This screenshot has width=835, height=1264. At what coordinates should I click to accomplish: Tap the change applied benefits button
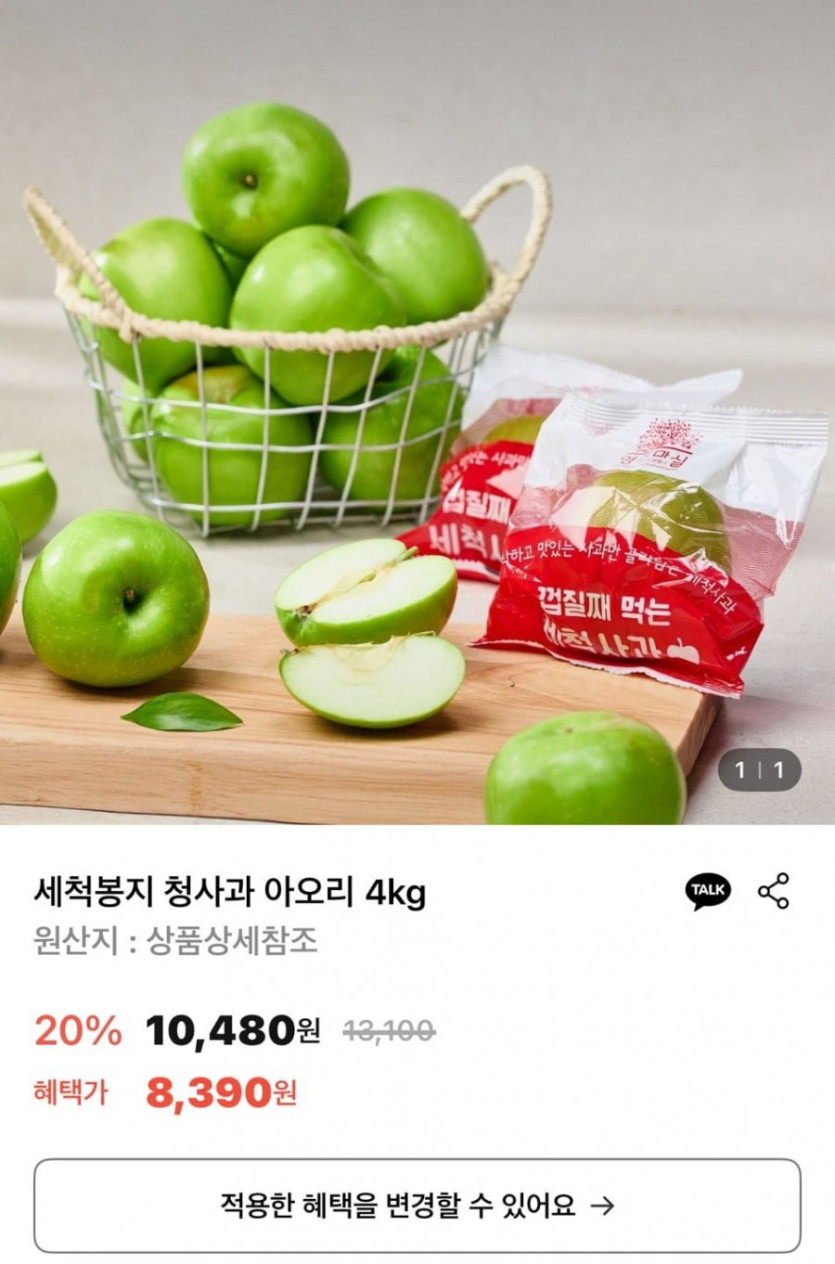(x=417, y=1206)
